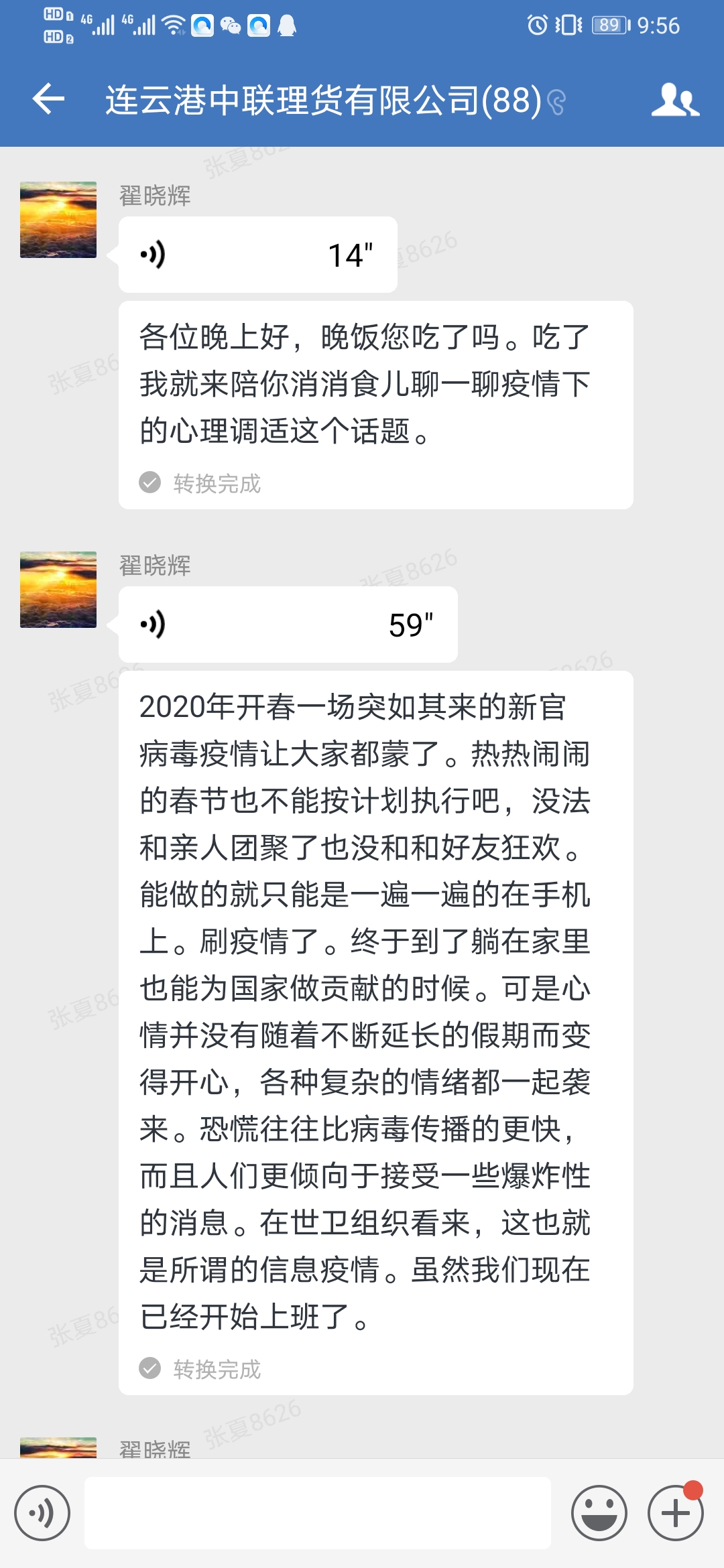This screenshot has width=724, height=1568.
Task: Open group members icon
Action: coord(674,100)
